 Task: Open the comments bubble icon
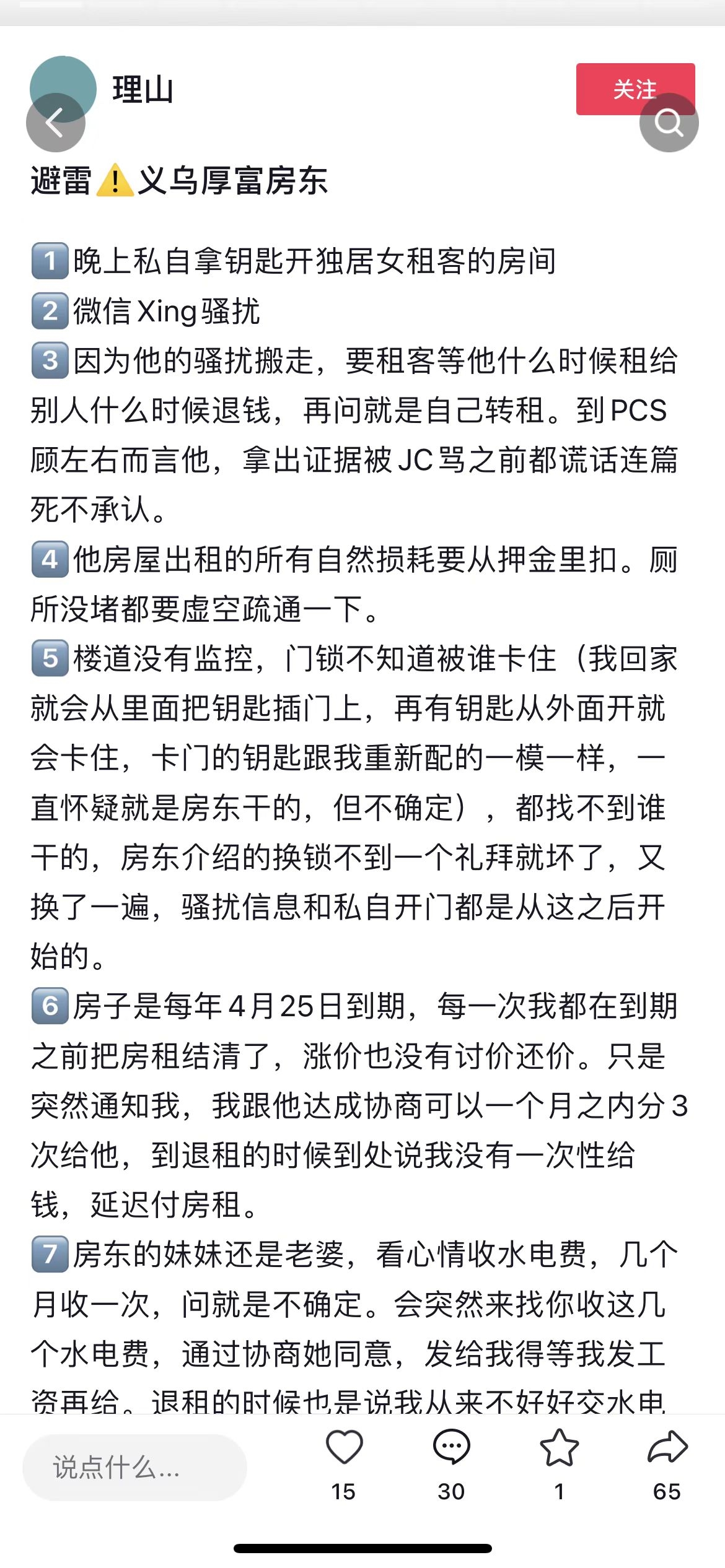point(451,1448)
